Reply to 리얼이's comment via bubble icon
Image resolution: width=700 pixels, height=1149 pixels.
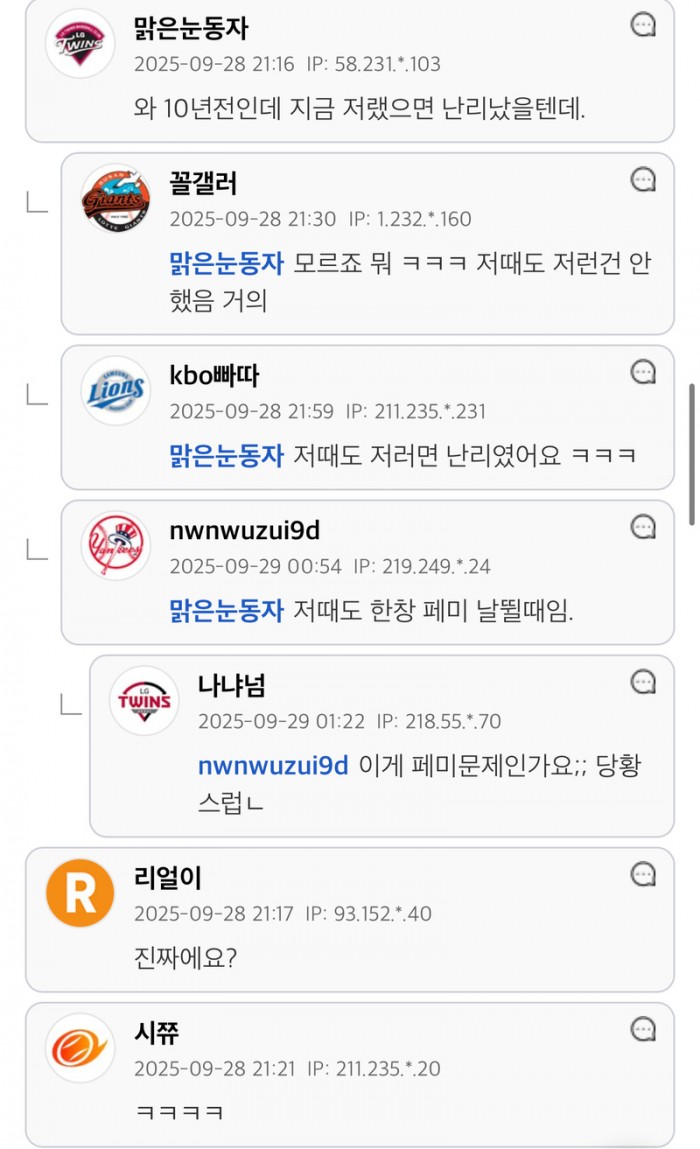point(643,875)
